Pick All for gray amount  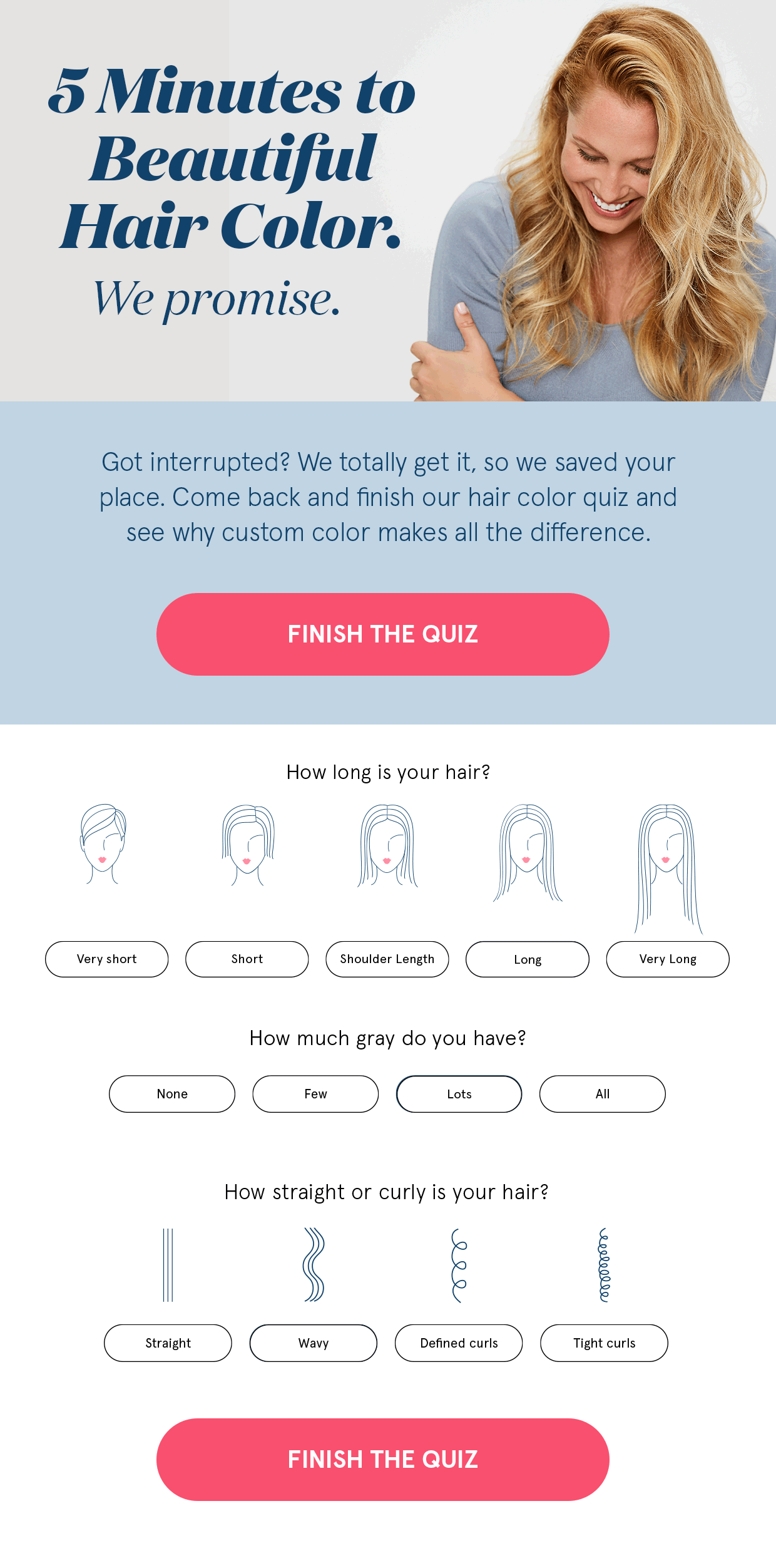602,1093
